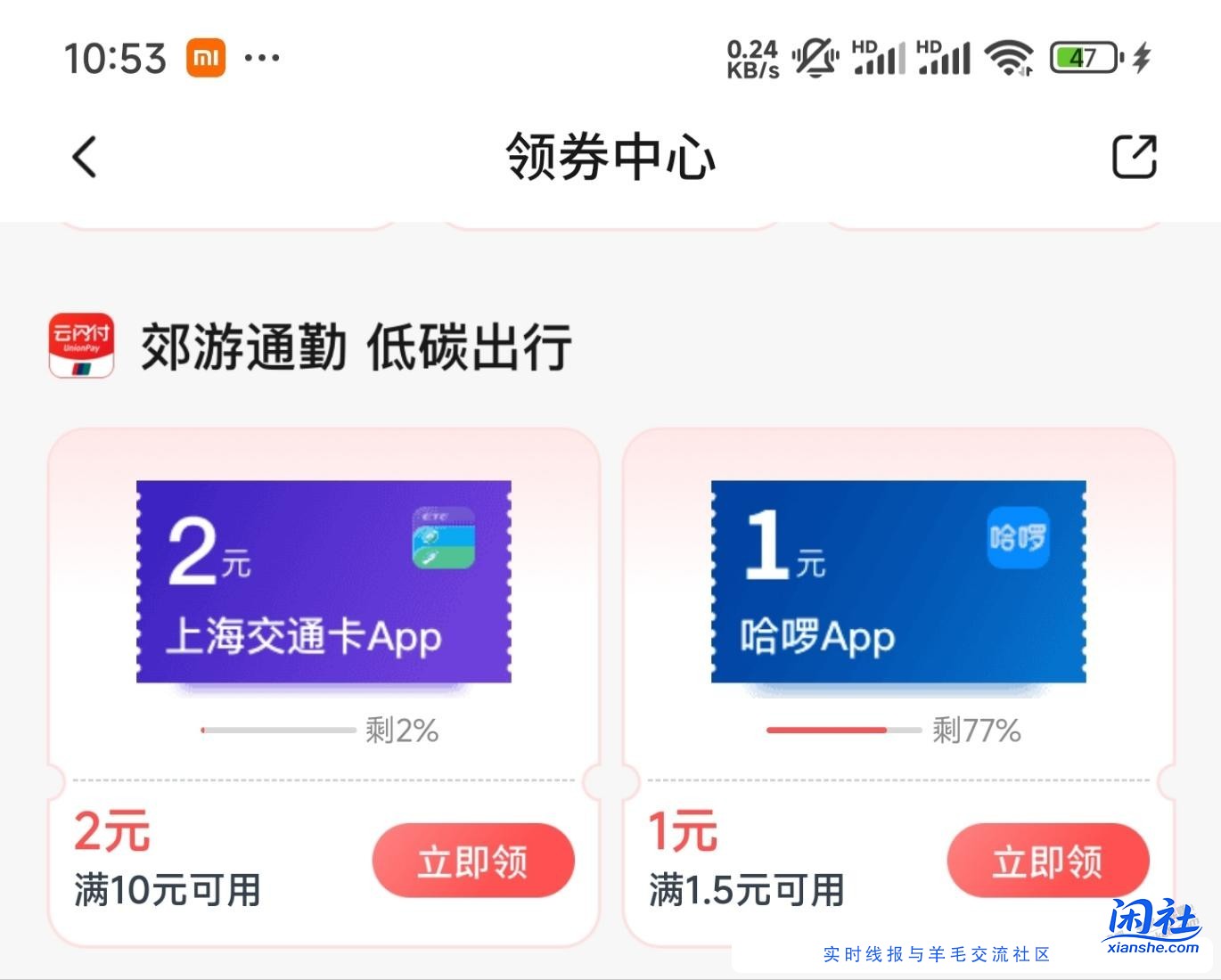This screenshot has width=1221, height=980.
Task: Go back from 领券中心
Action: tap(85, 158)
